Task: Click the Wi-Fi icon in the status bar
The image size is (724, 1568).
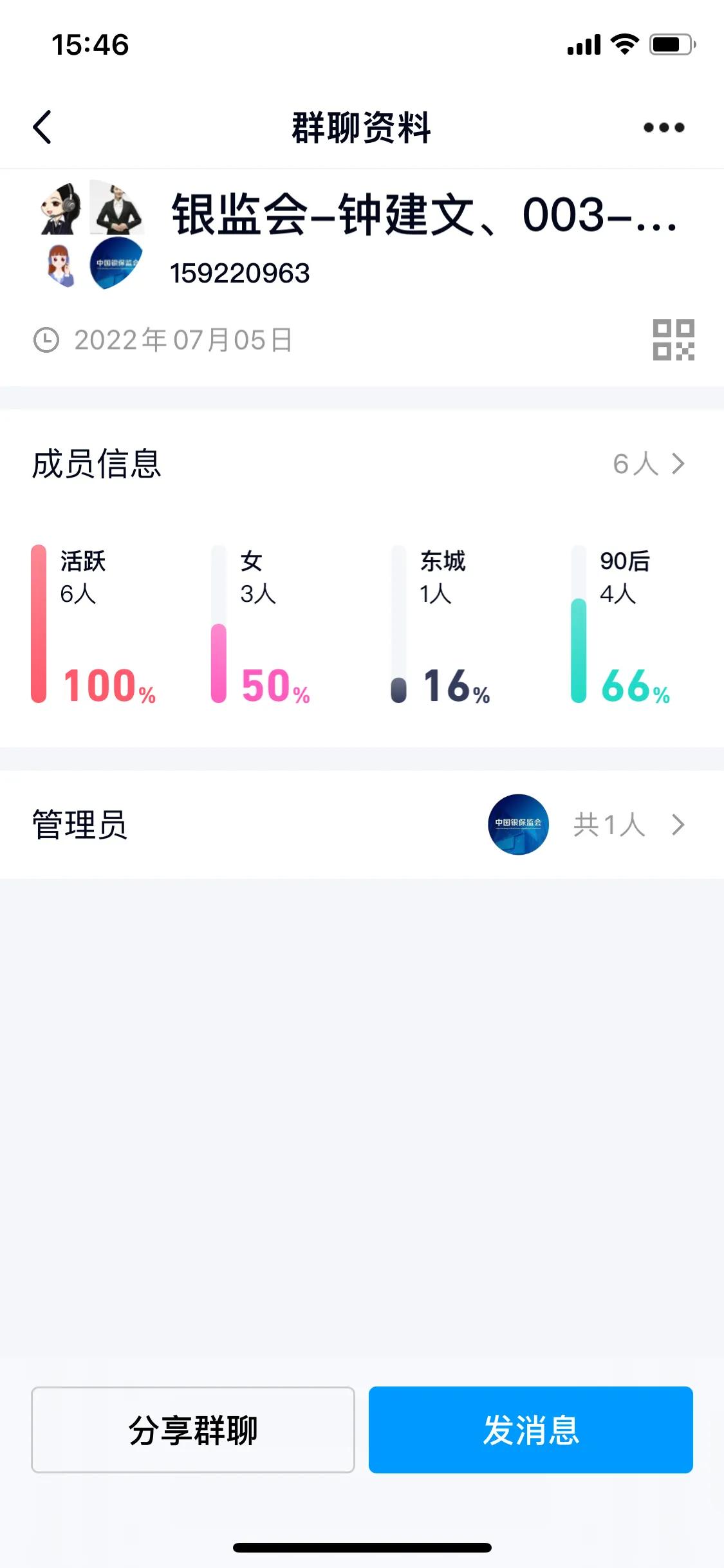Action: click(622, 44)
